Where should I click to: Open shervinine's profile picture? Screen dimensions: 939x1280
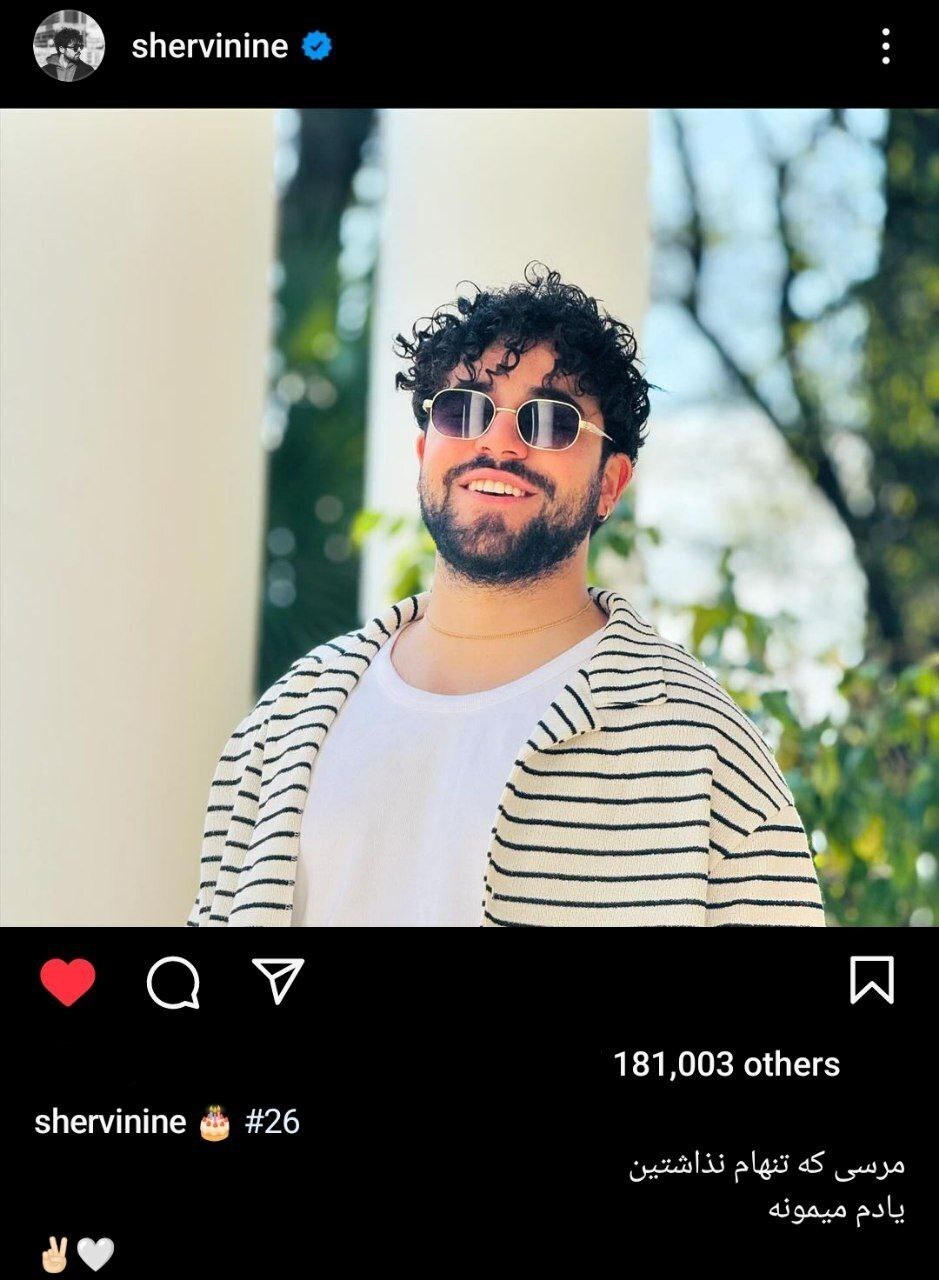tap(69, 46)
